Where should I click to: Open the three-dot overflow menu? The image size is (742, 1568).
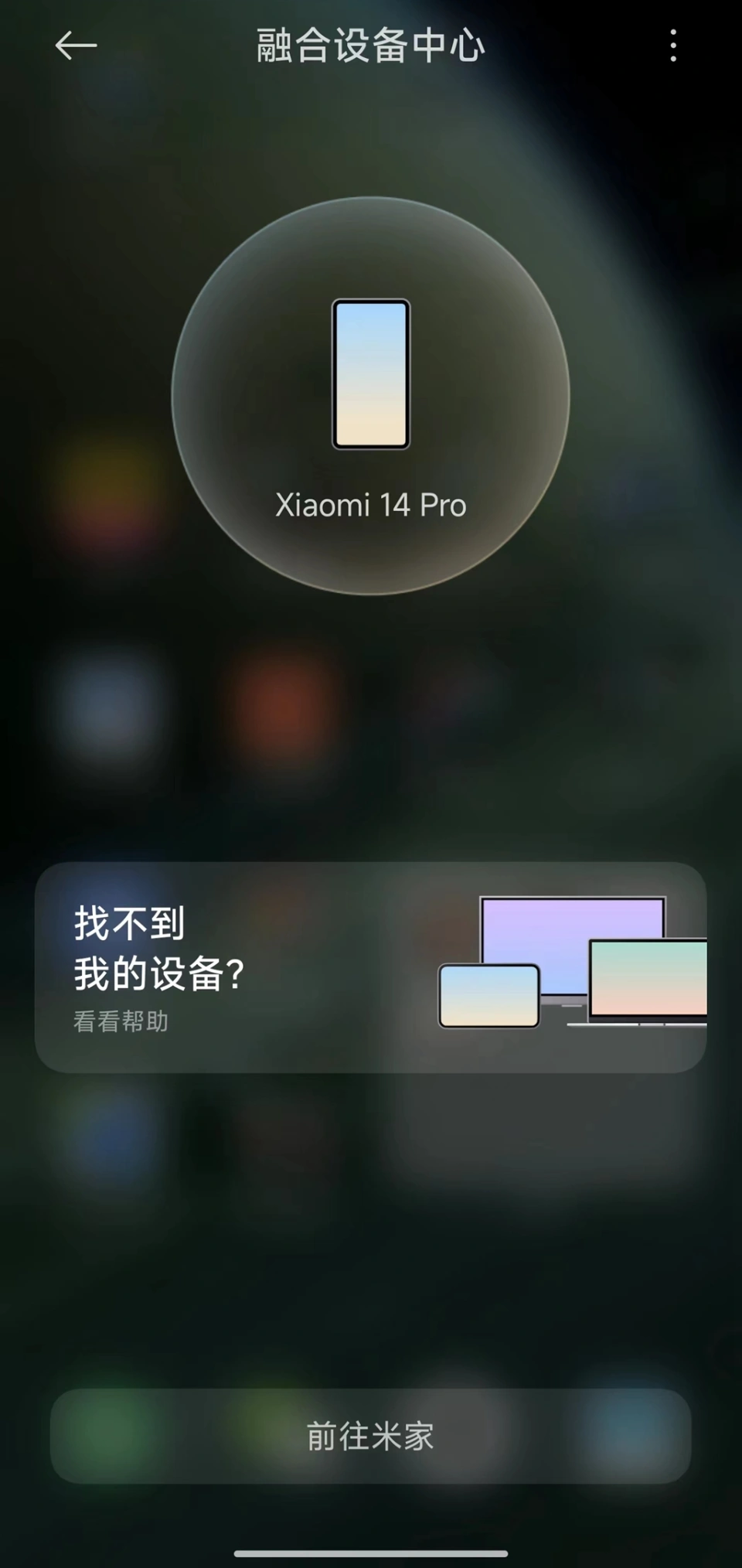click(673, 46)
